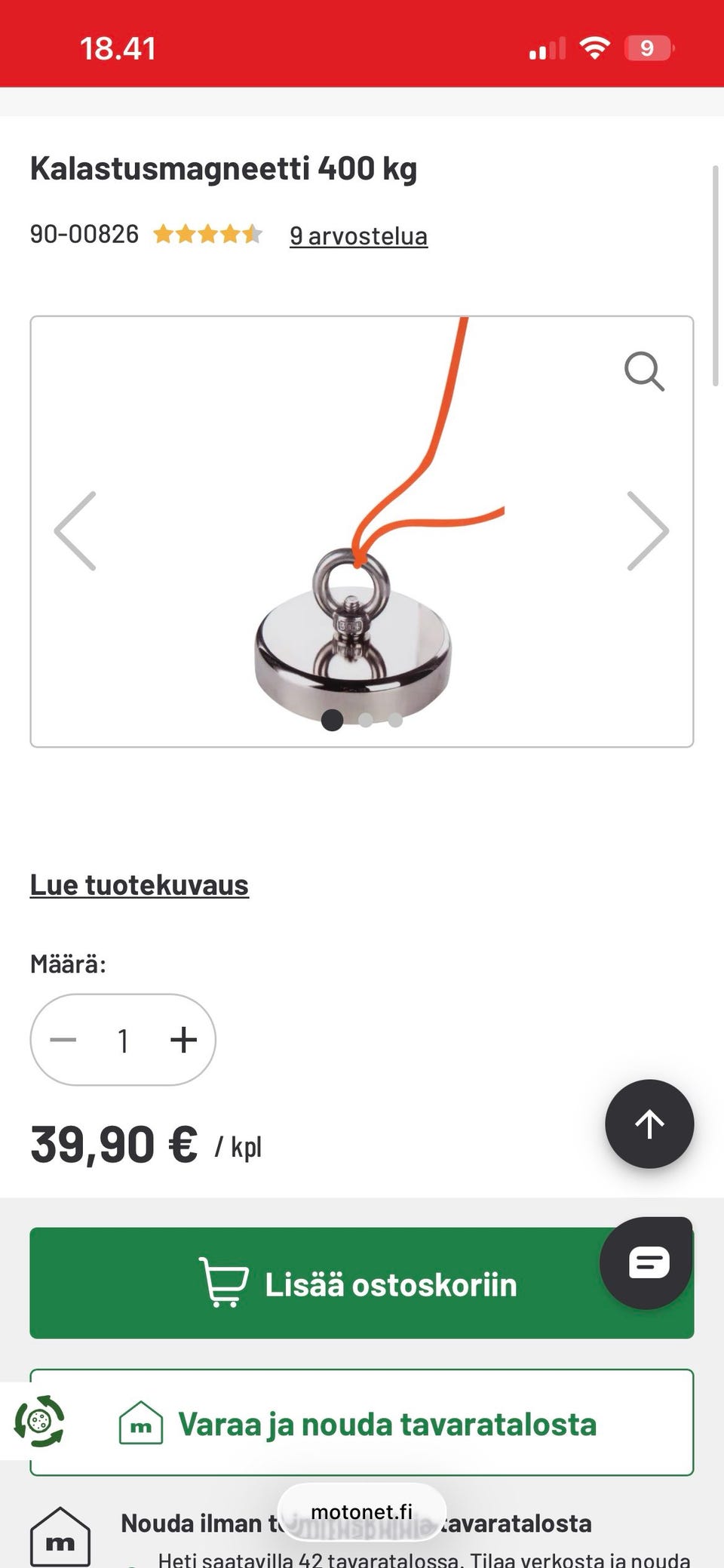Screen dimensions: 724x1568
Task: Select the third carousel dot
Action: point(395,721)
